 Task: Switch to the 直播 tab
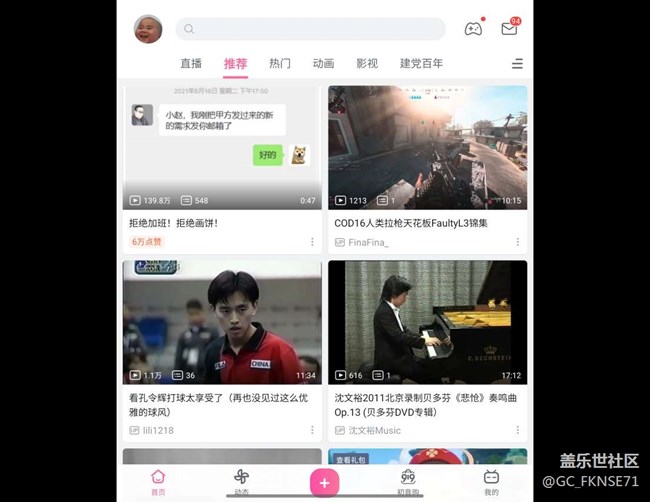(191, 63)
